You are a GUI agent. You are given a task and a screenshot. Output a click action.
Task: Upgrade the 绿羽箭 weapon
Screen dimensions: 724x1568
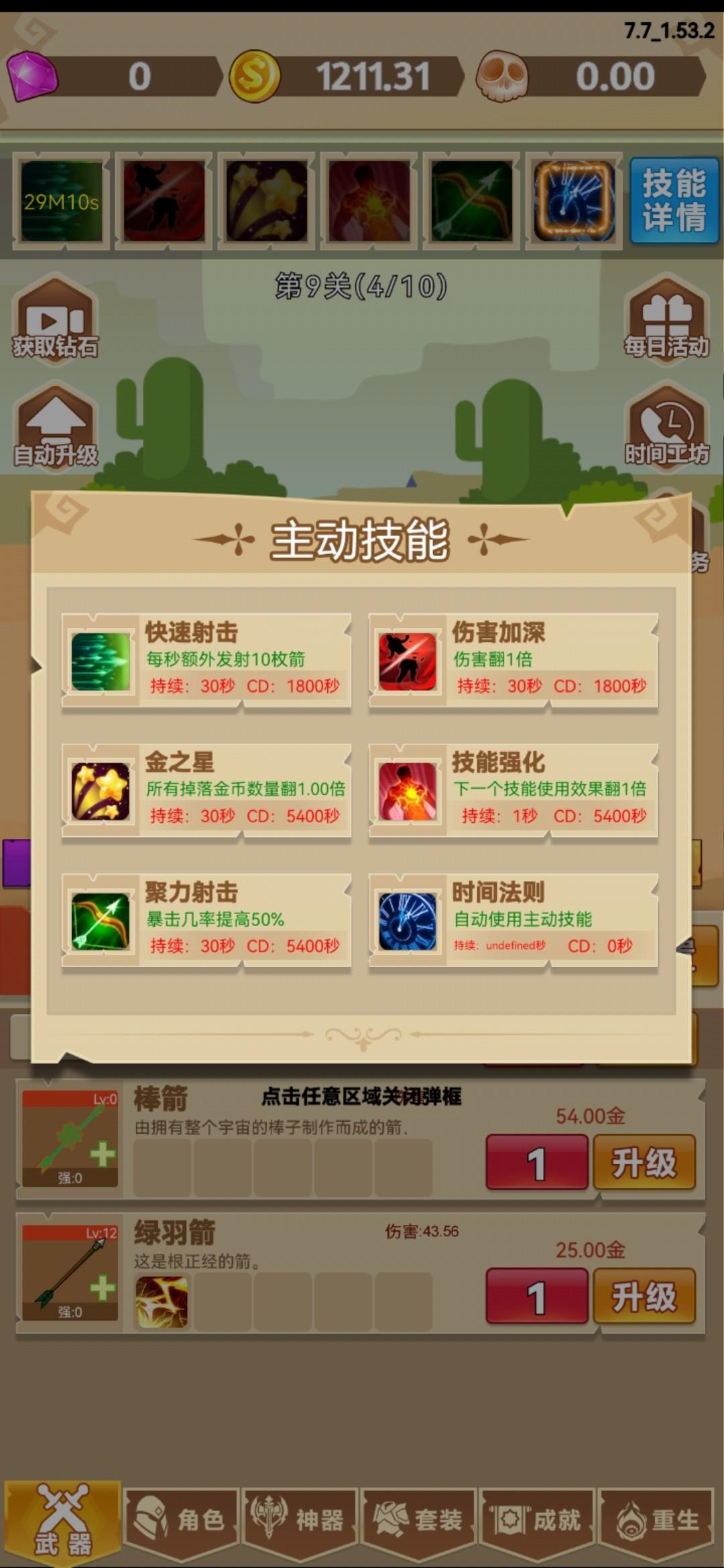point(644,1297)
